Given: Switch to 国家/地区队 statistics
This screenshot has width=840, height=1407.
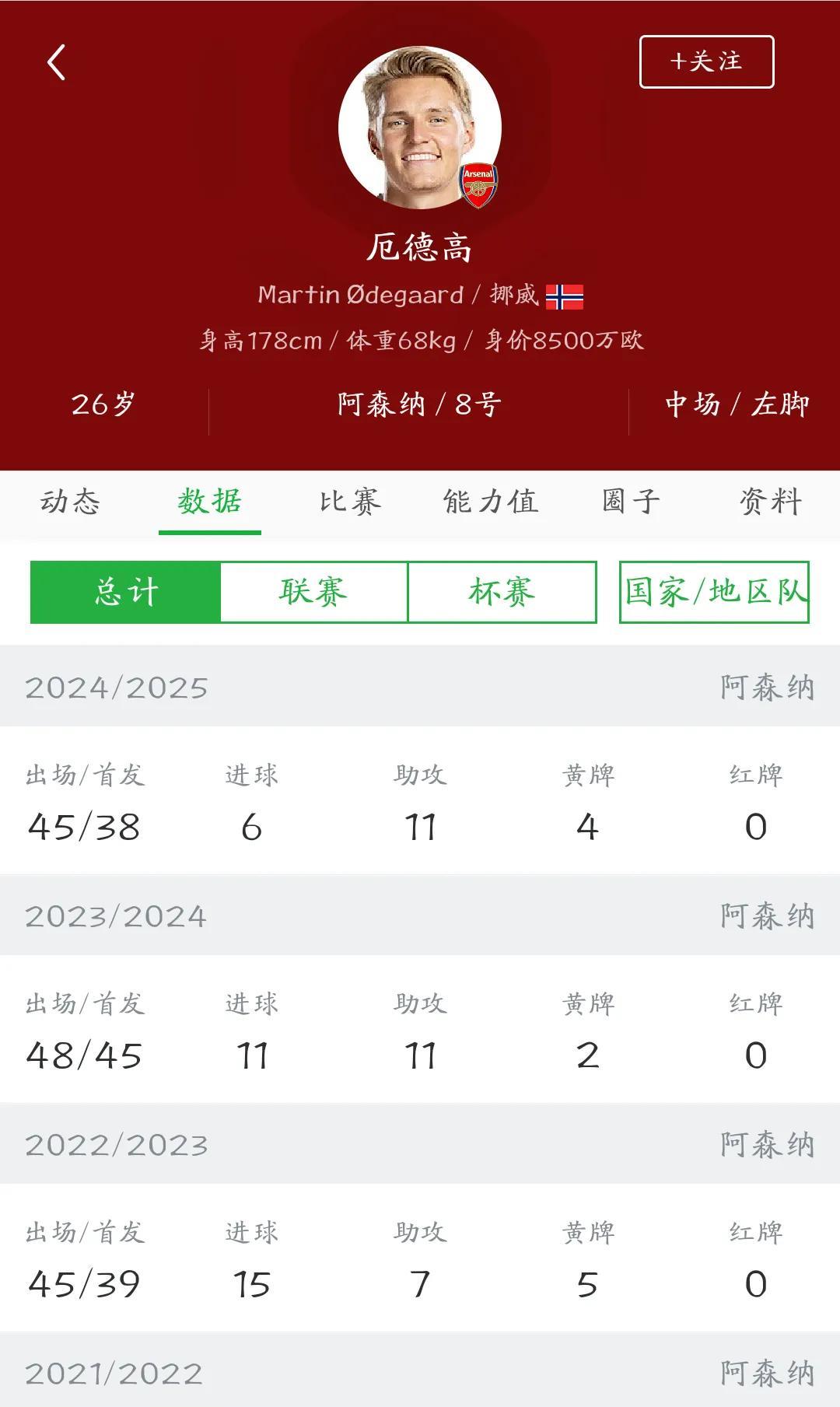Looking at the screenshot, I should tap(714, 592).
